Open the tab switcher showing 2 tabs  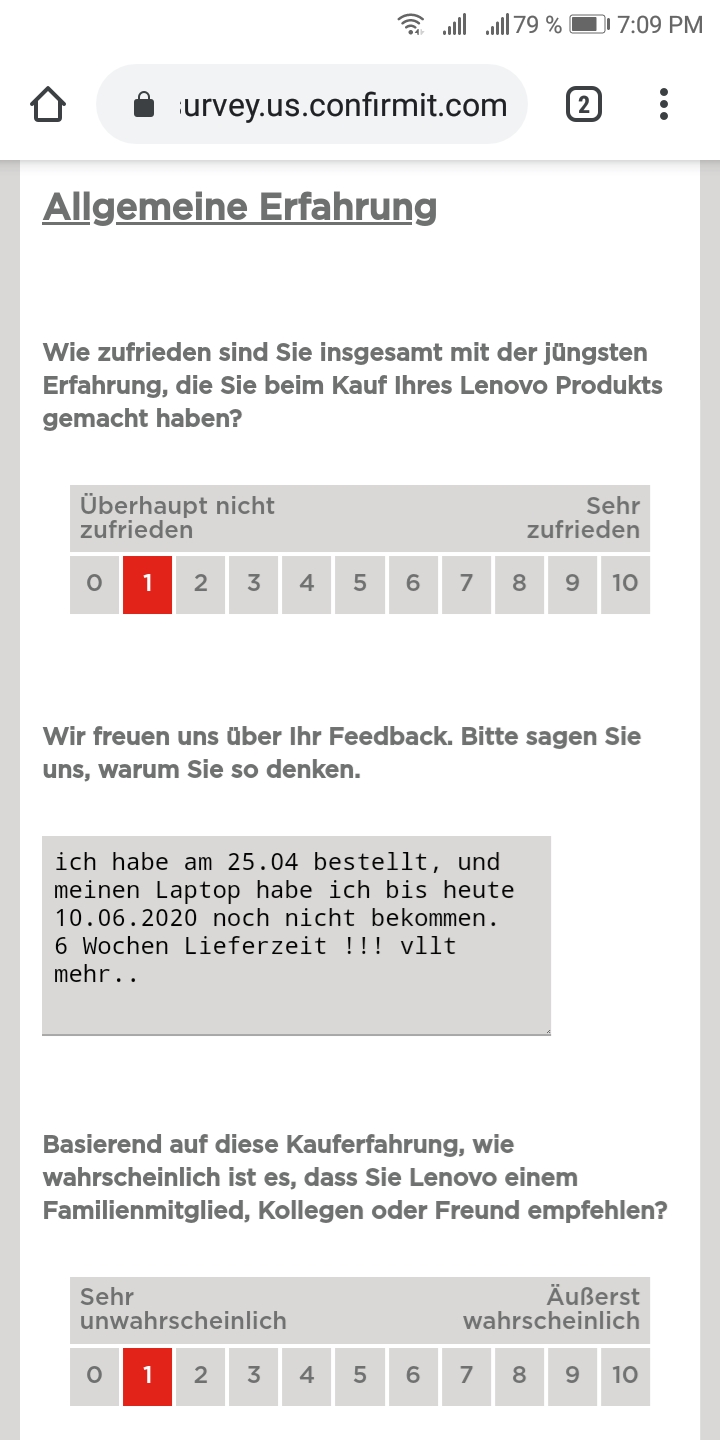pos(583,103)
